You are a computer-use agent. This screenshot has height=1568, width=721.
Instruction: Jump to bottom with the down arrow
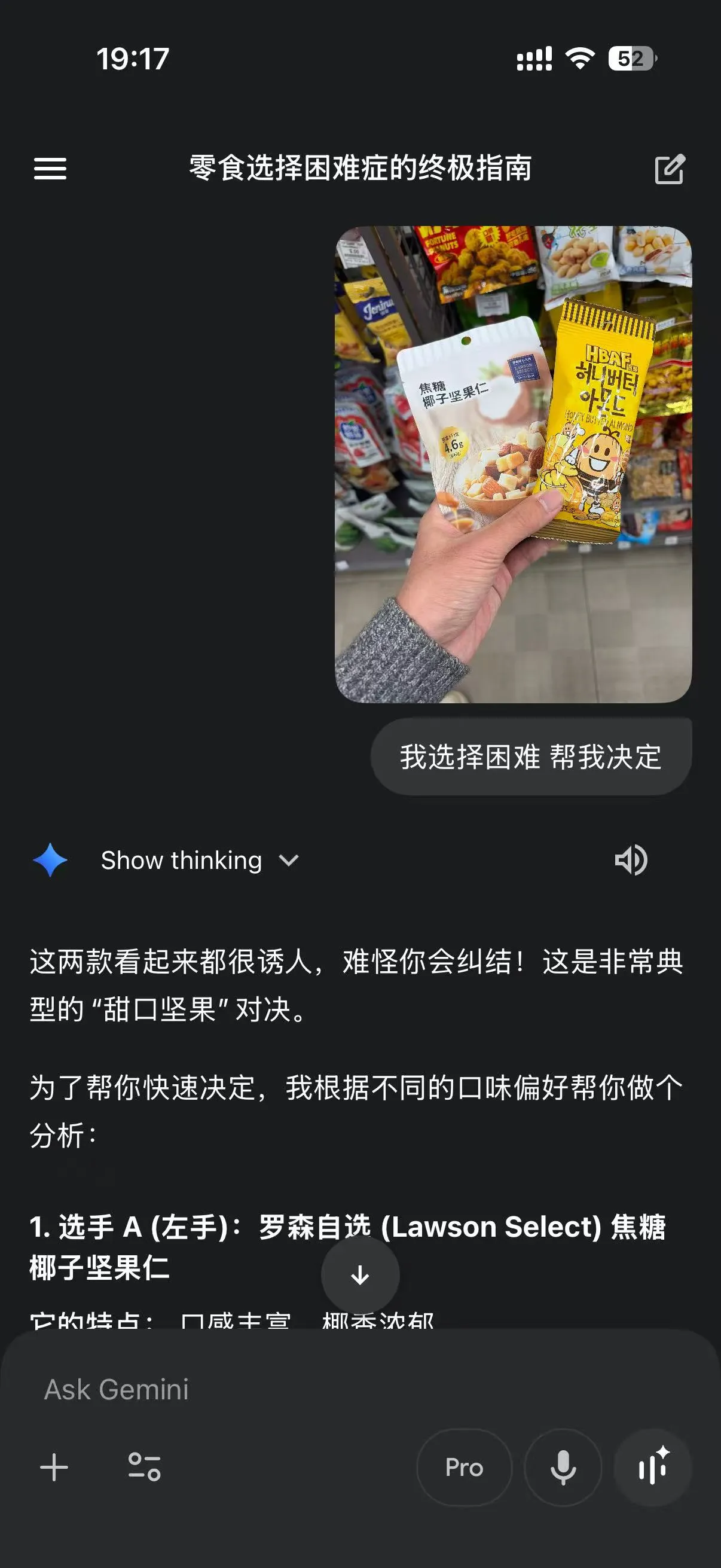360,1275
